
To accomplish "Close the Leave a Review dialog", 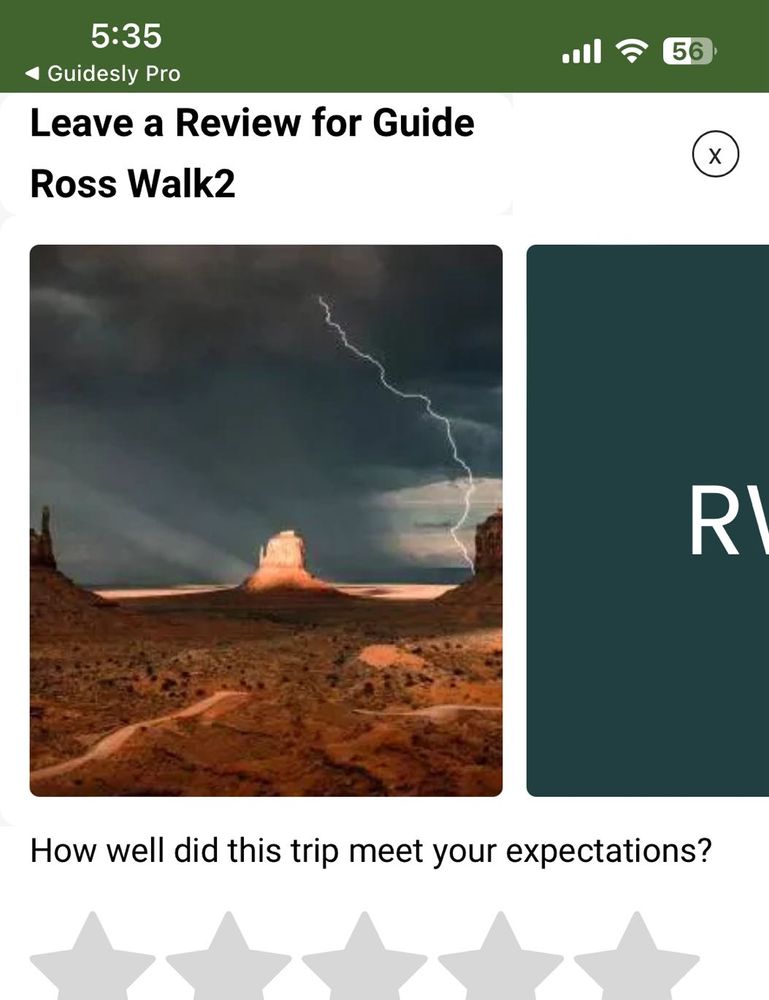I will [714, 156].
